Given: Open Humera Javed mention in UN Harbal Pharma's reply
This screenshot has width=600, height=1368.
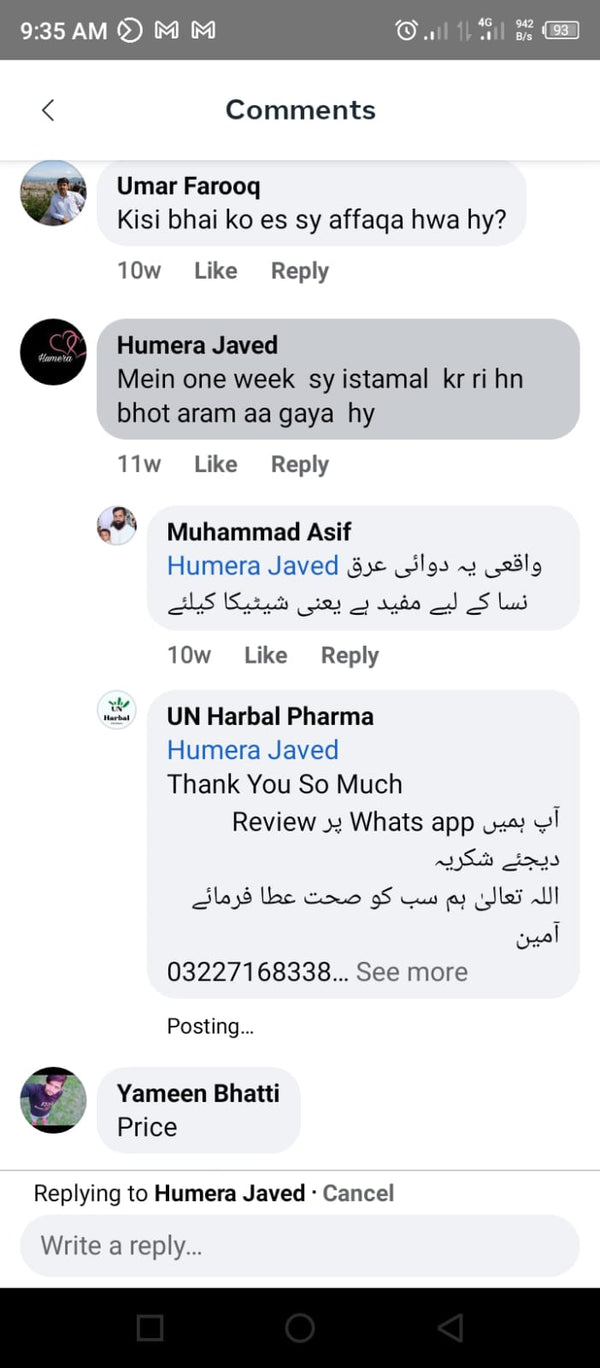Looking at the screenshot, I should (252, 750).
